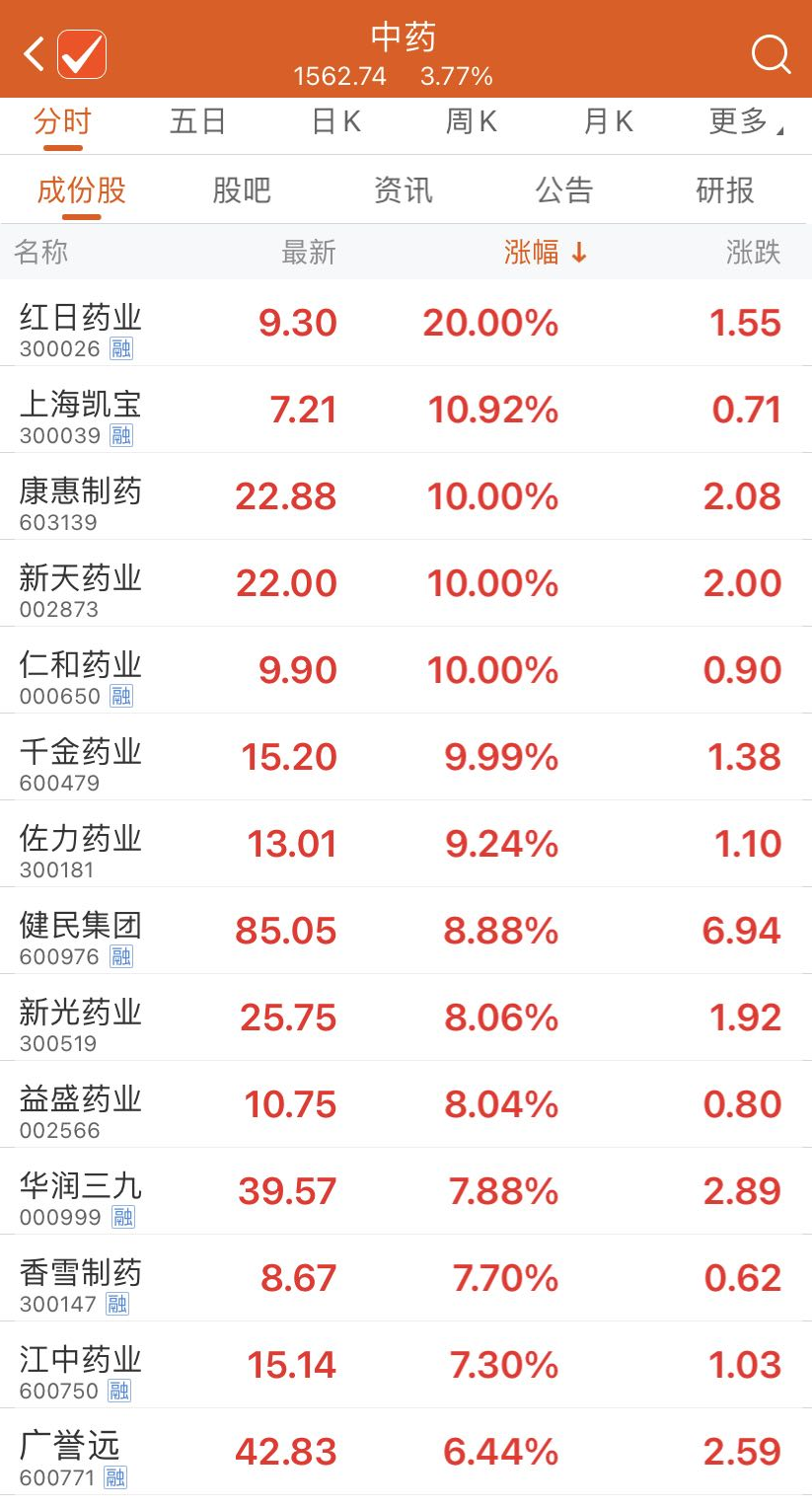Open the search magnifier

771,54
